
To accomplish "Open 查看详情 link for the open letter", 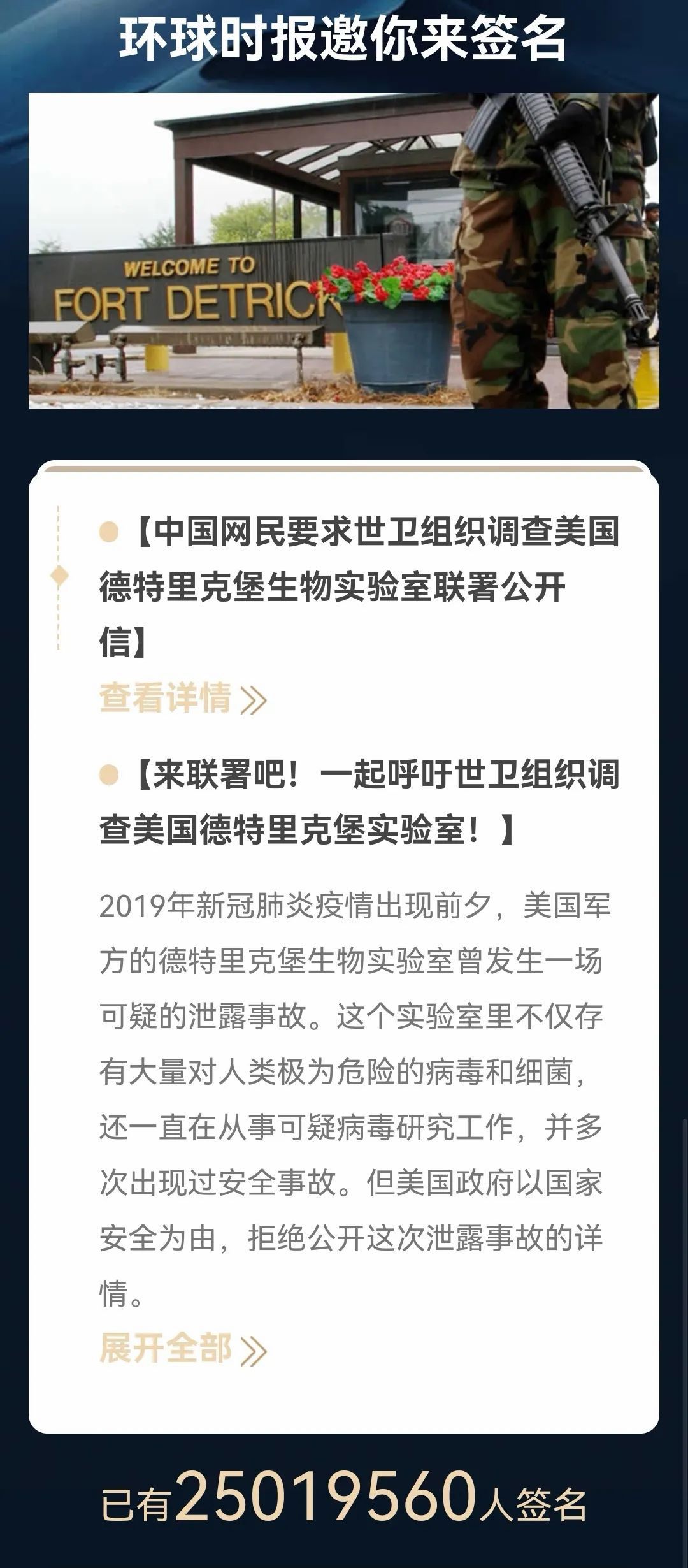I will pos(183,698).
